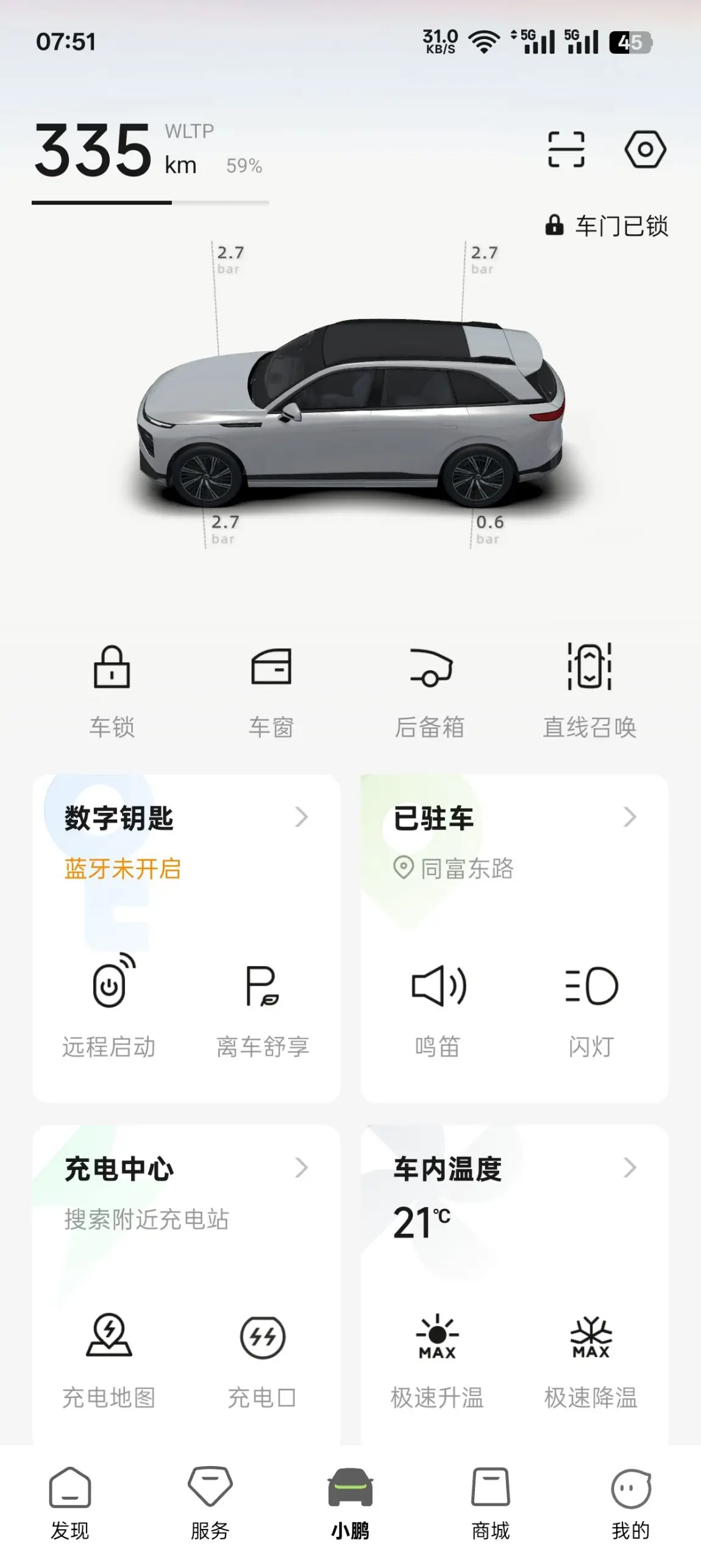Start 直线召唤 straight-line summon

[589, 689]
